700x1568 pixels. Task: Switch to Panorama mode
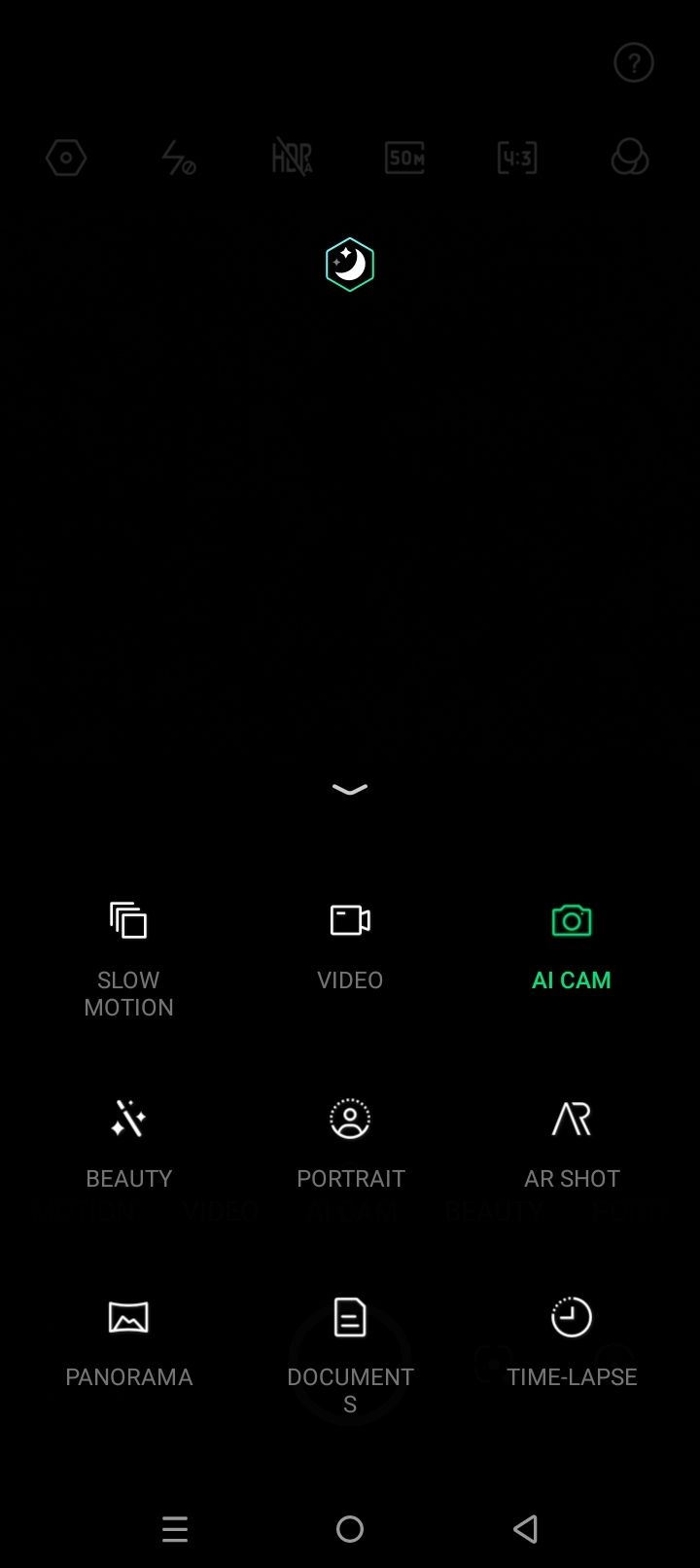tap(128, 1343)
